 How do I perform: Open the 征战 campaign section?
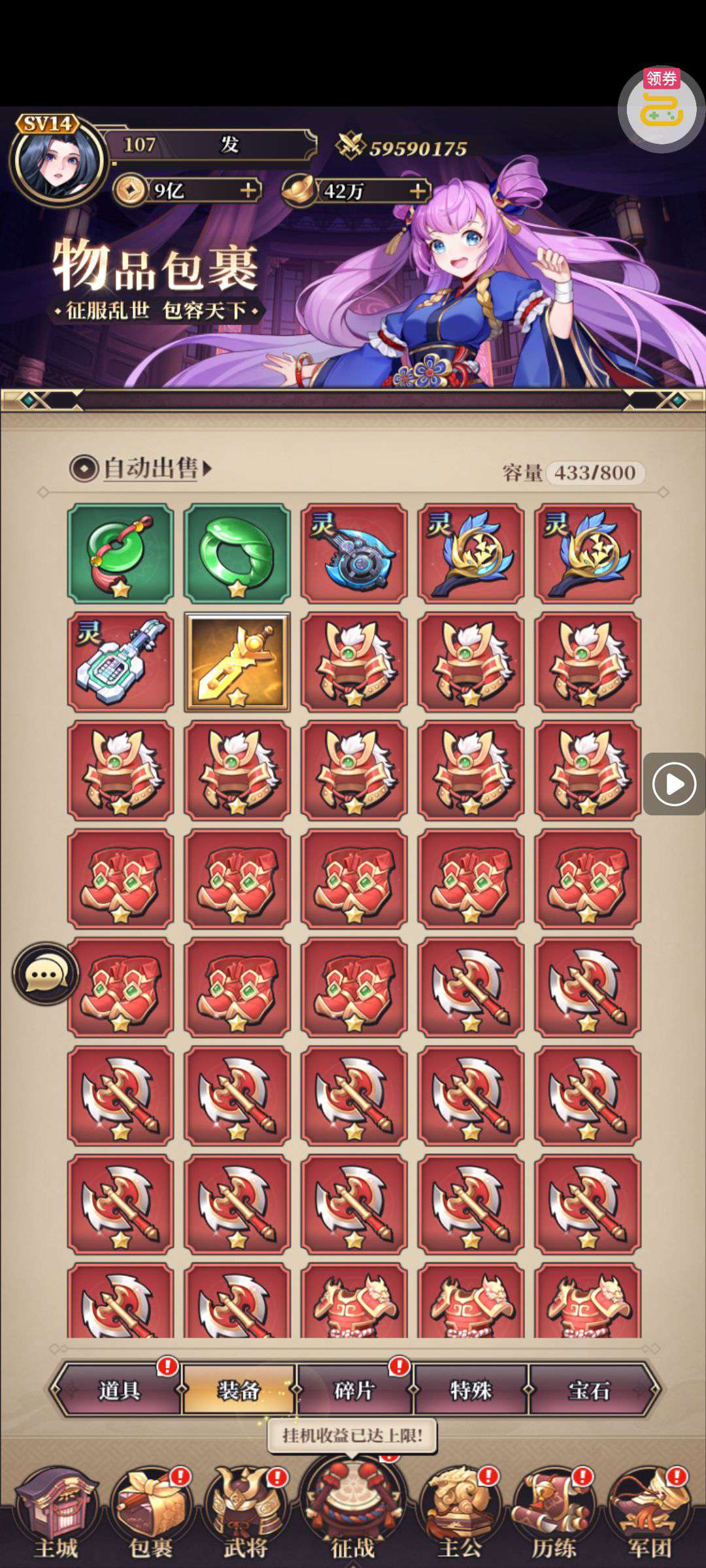tap(353, 1509)
